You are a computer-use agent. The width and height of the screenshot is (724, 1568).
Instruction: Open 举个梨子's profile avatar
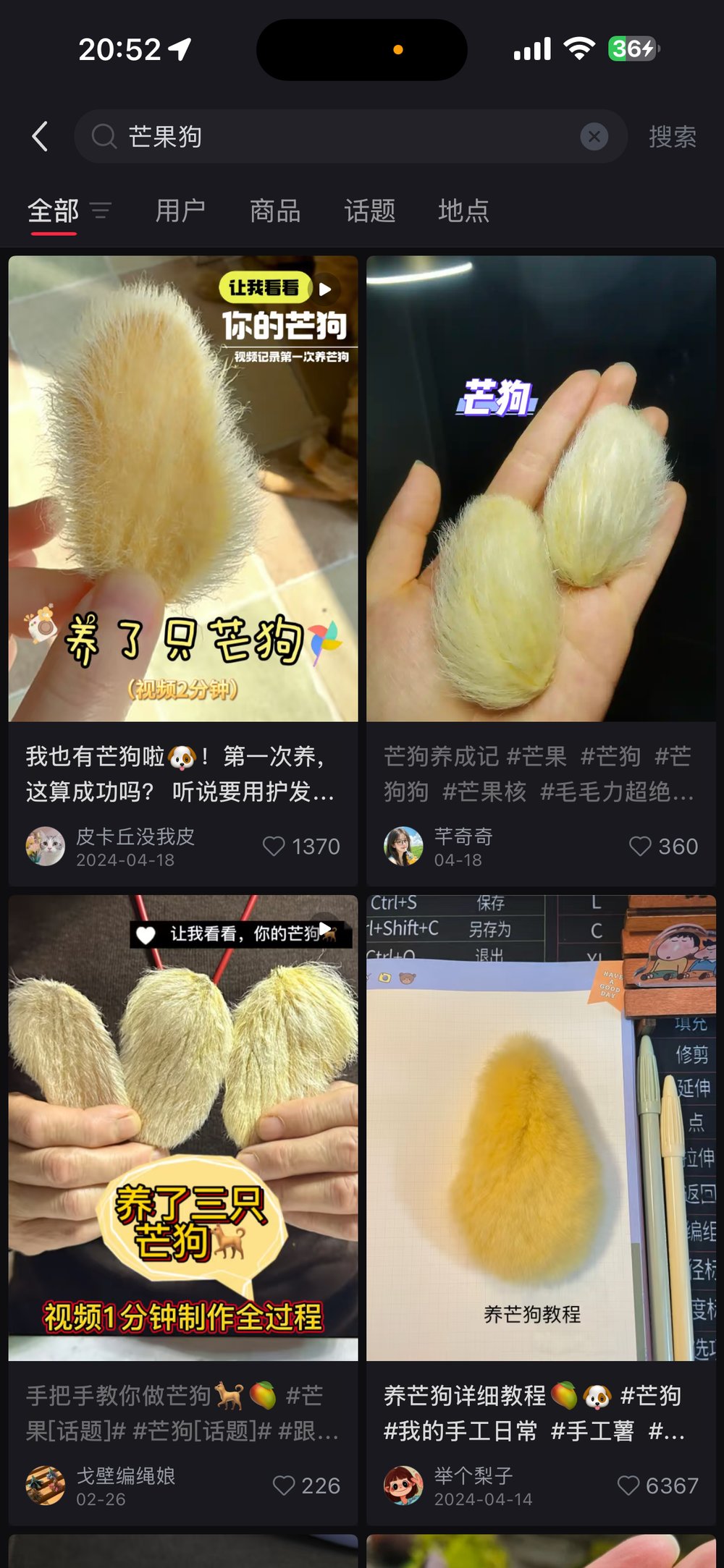tap(403, 1486)
